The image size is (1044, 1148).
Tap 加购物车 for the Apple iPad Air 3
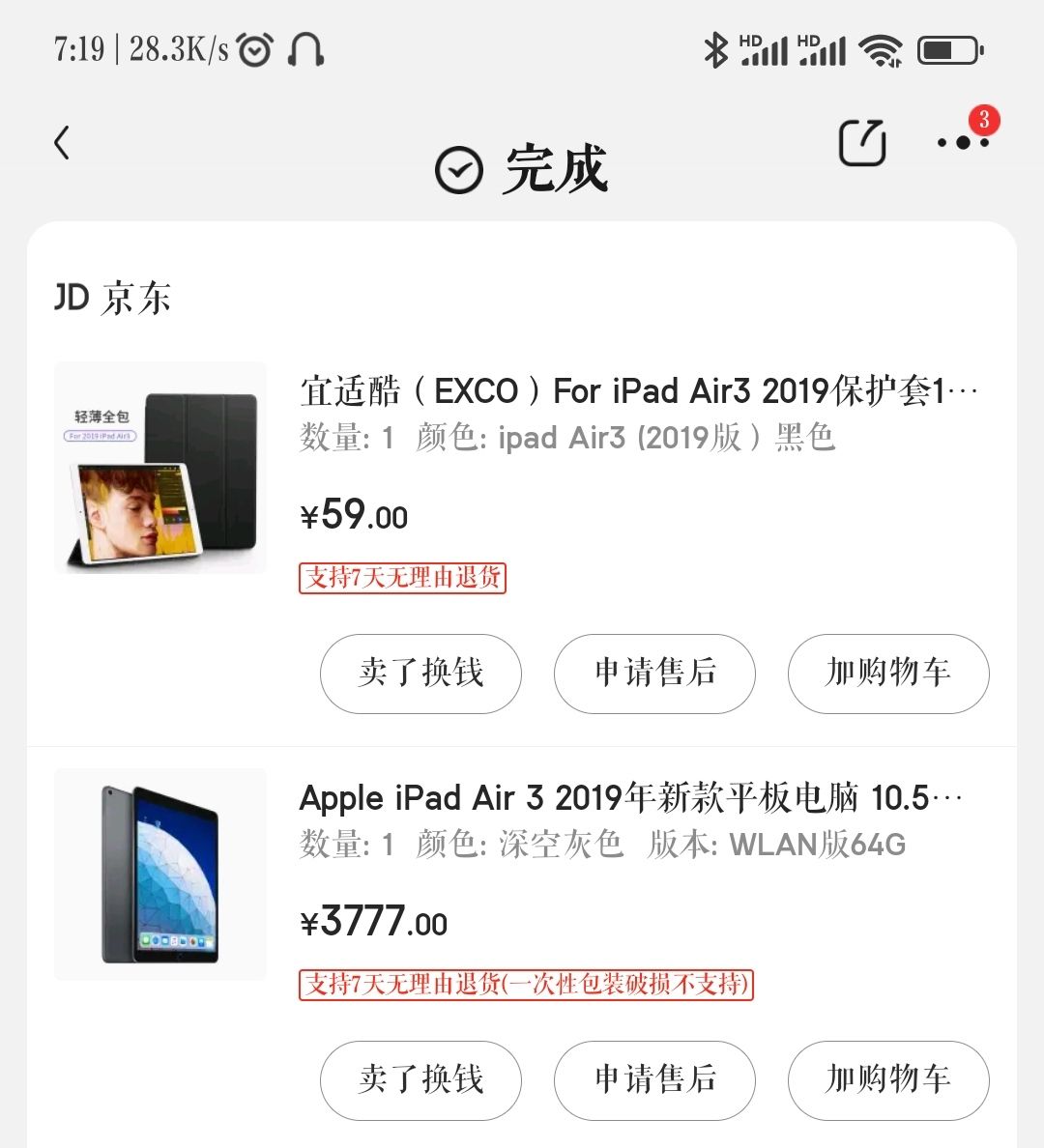coord(887,1081)
